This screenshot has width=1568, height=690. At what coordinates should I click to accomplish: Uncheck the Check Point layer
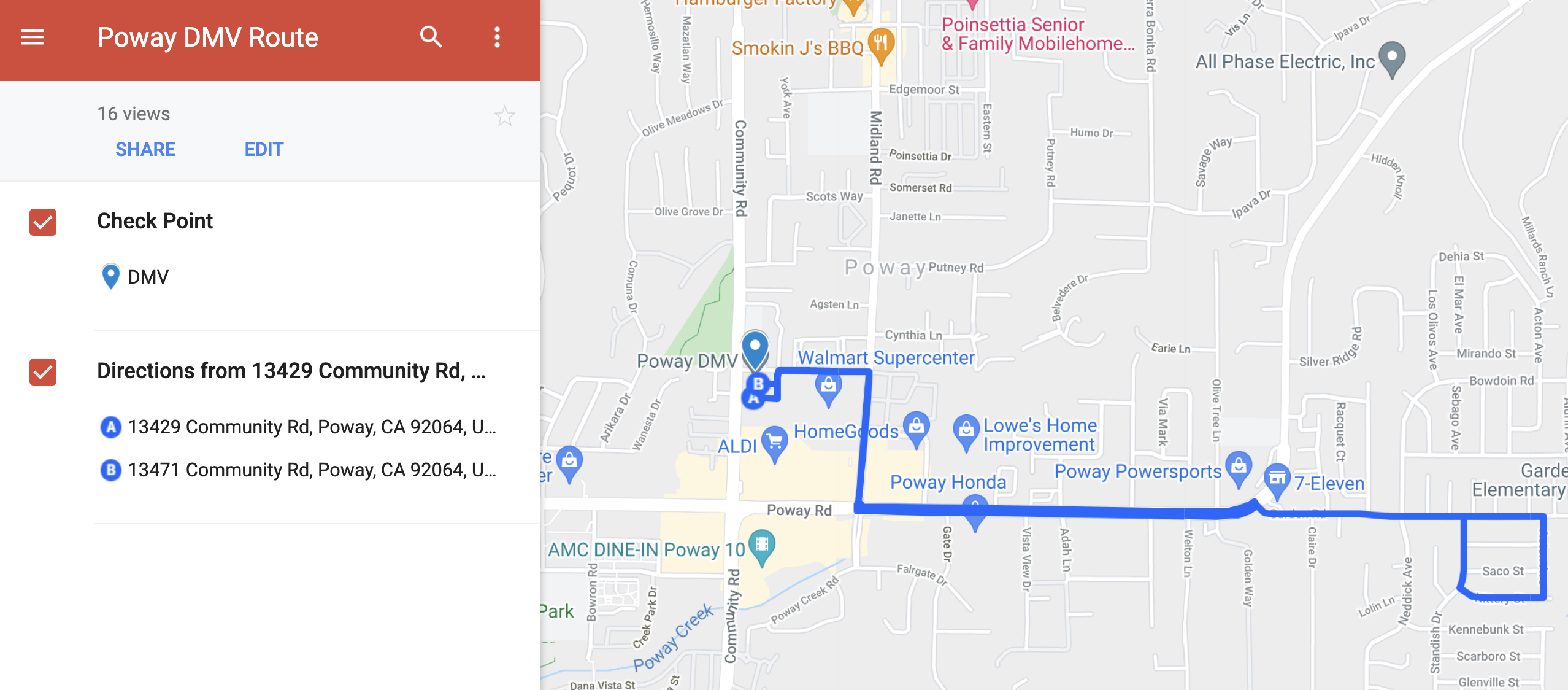(x=43, y=222)
